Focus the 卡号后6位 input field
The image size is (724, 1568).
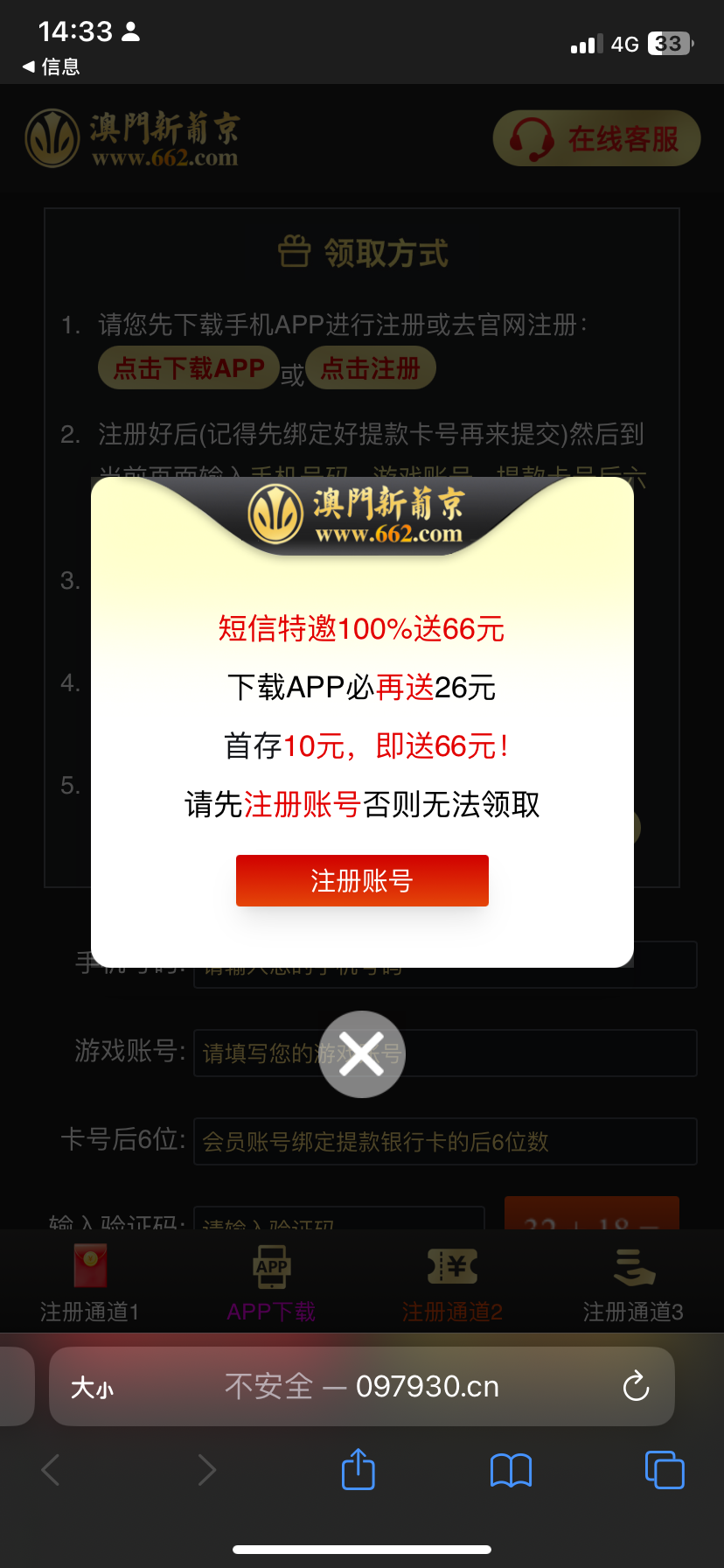click(444, 1141)
